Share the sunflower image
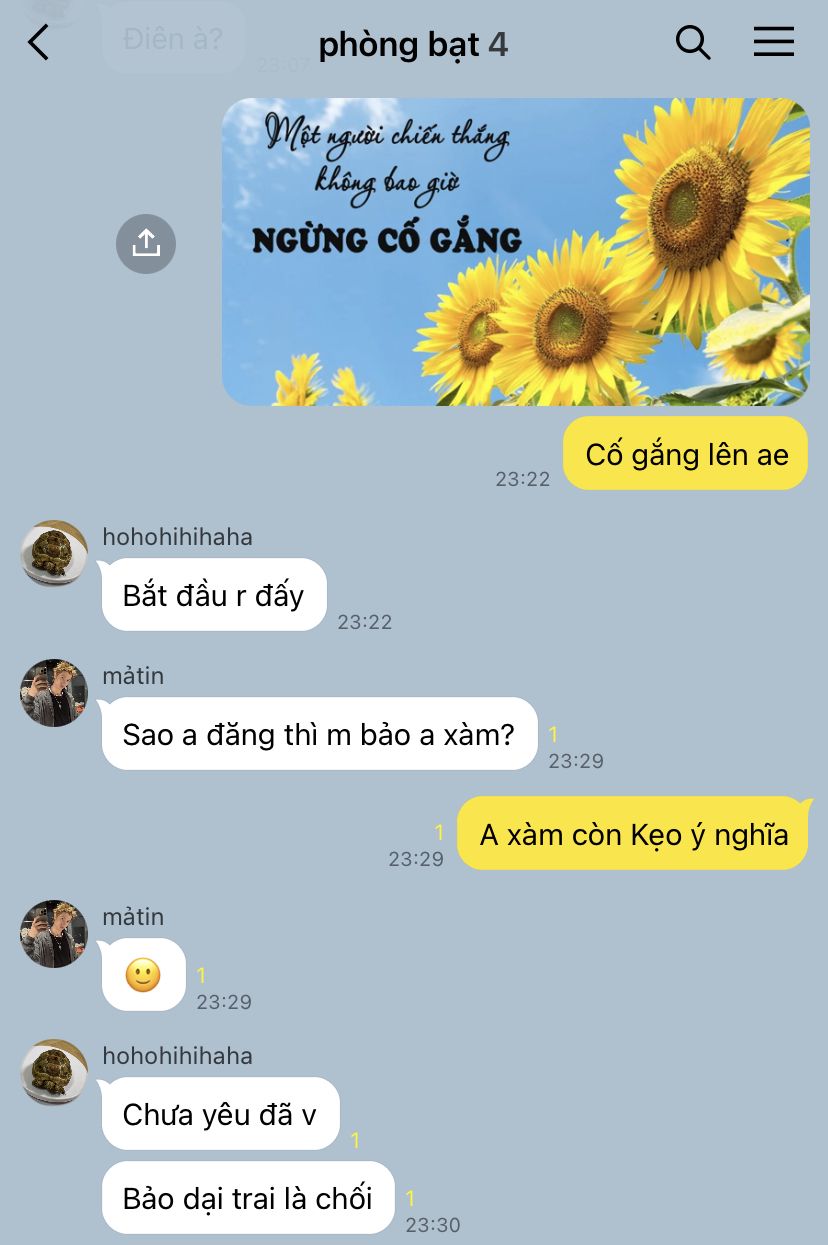This screenshot has width=828, height=1245. coord(146,243)
